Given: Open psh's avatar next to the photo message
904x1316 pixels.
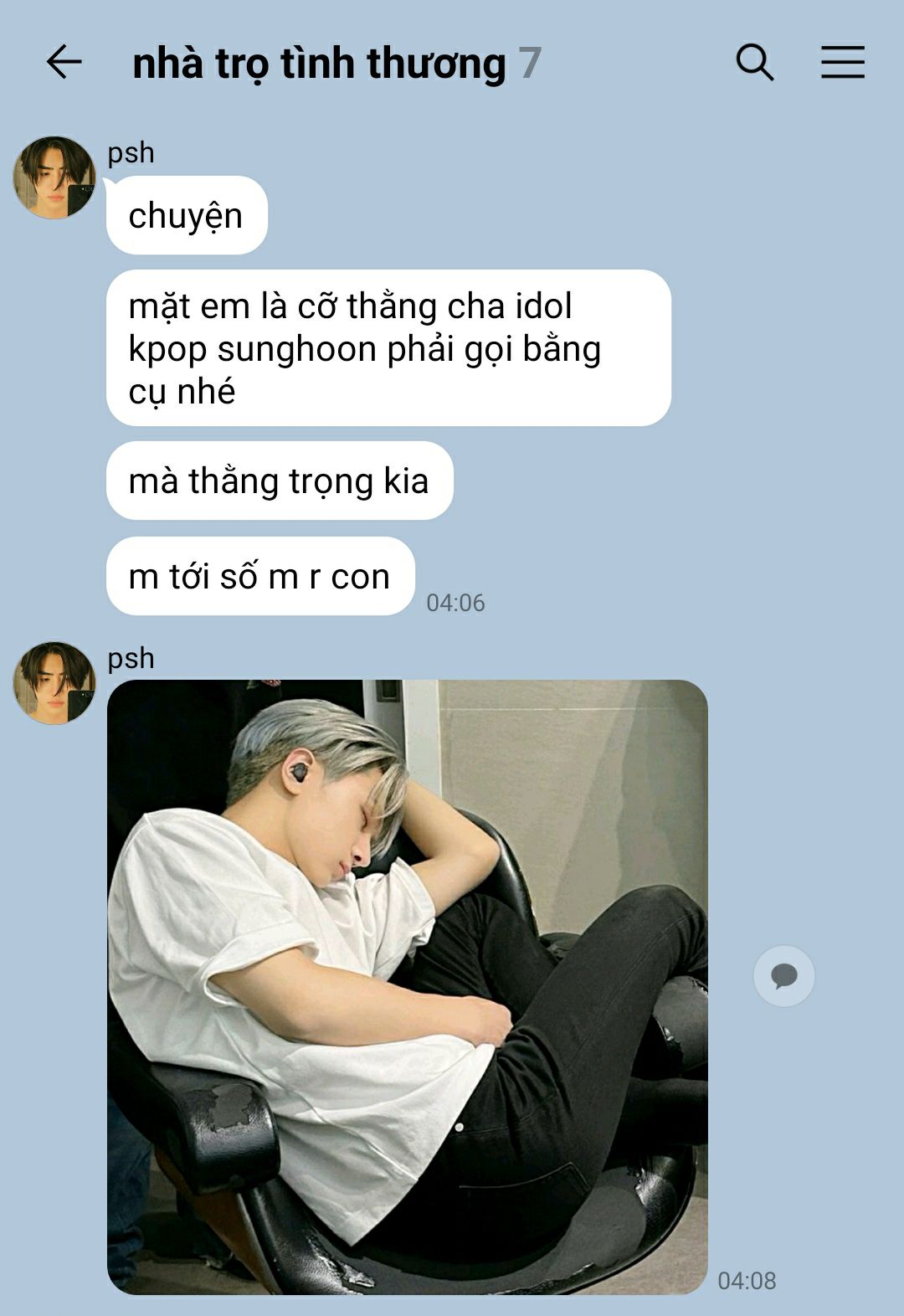Looking at the screenshot, I should (54, 683).
